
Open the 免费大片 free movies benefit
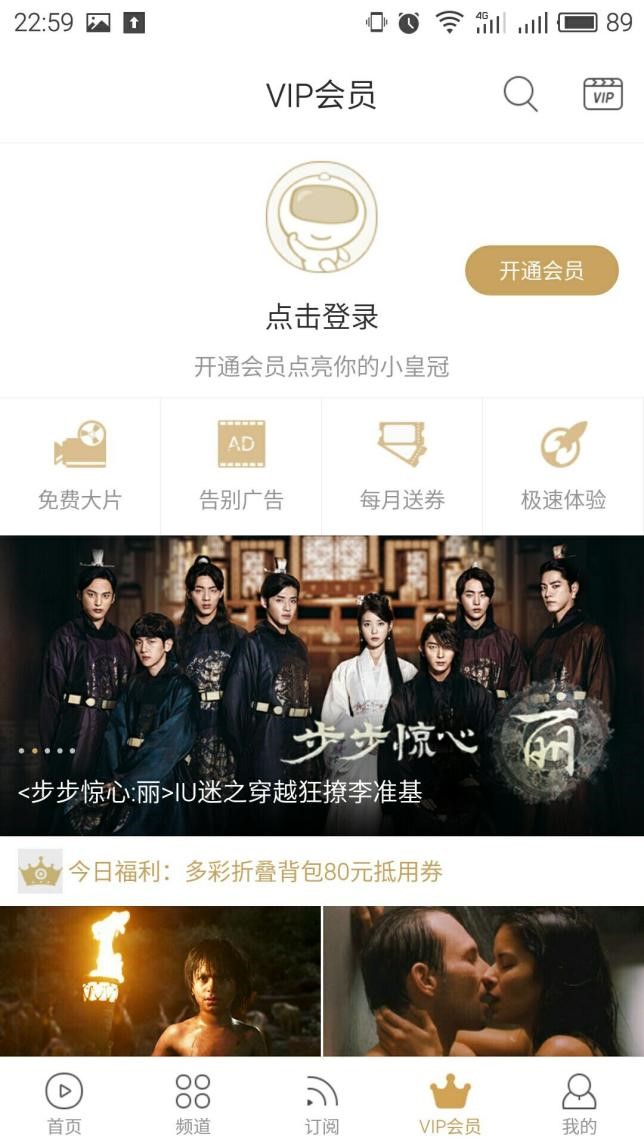(80, 466)
